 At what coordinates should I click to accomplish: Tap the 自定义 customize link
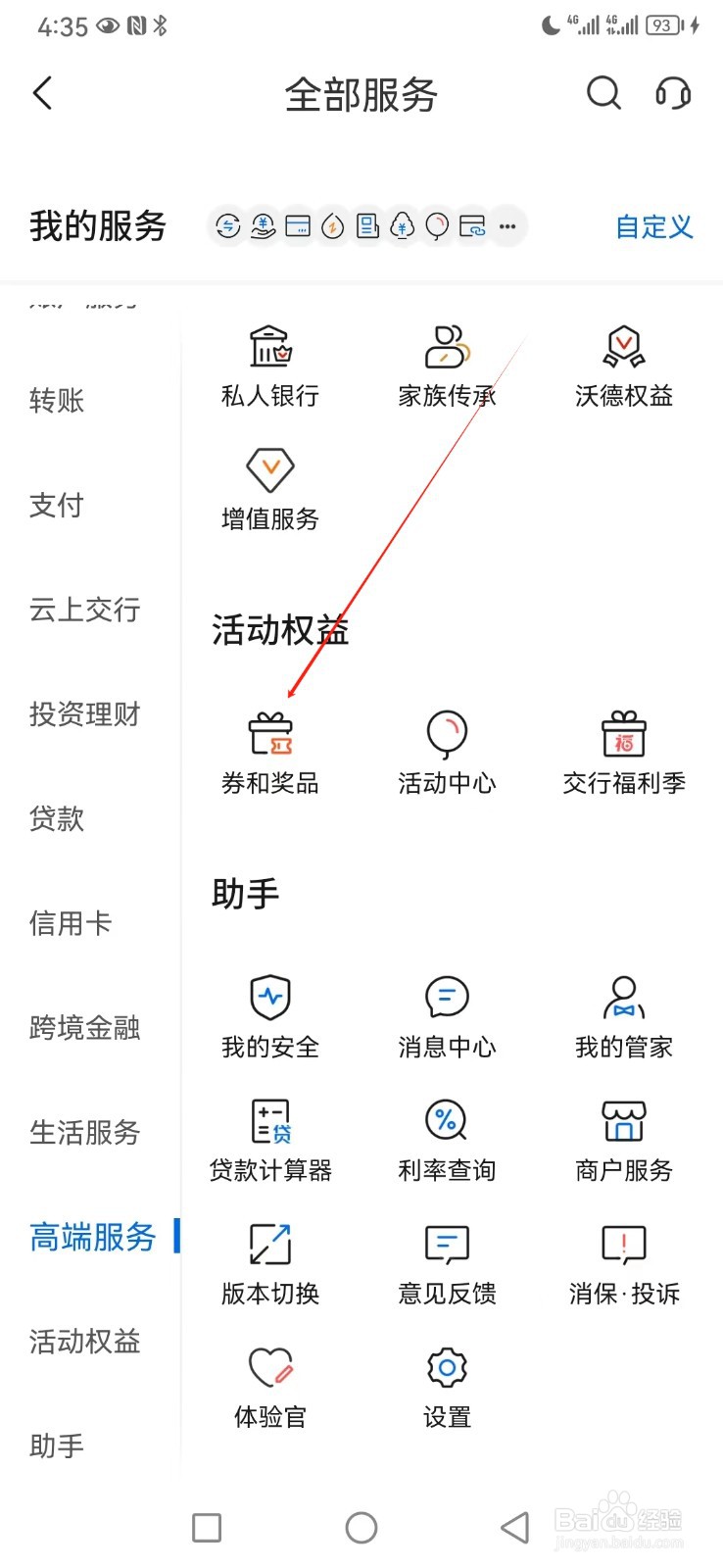coord(652,227)
